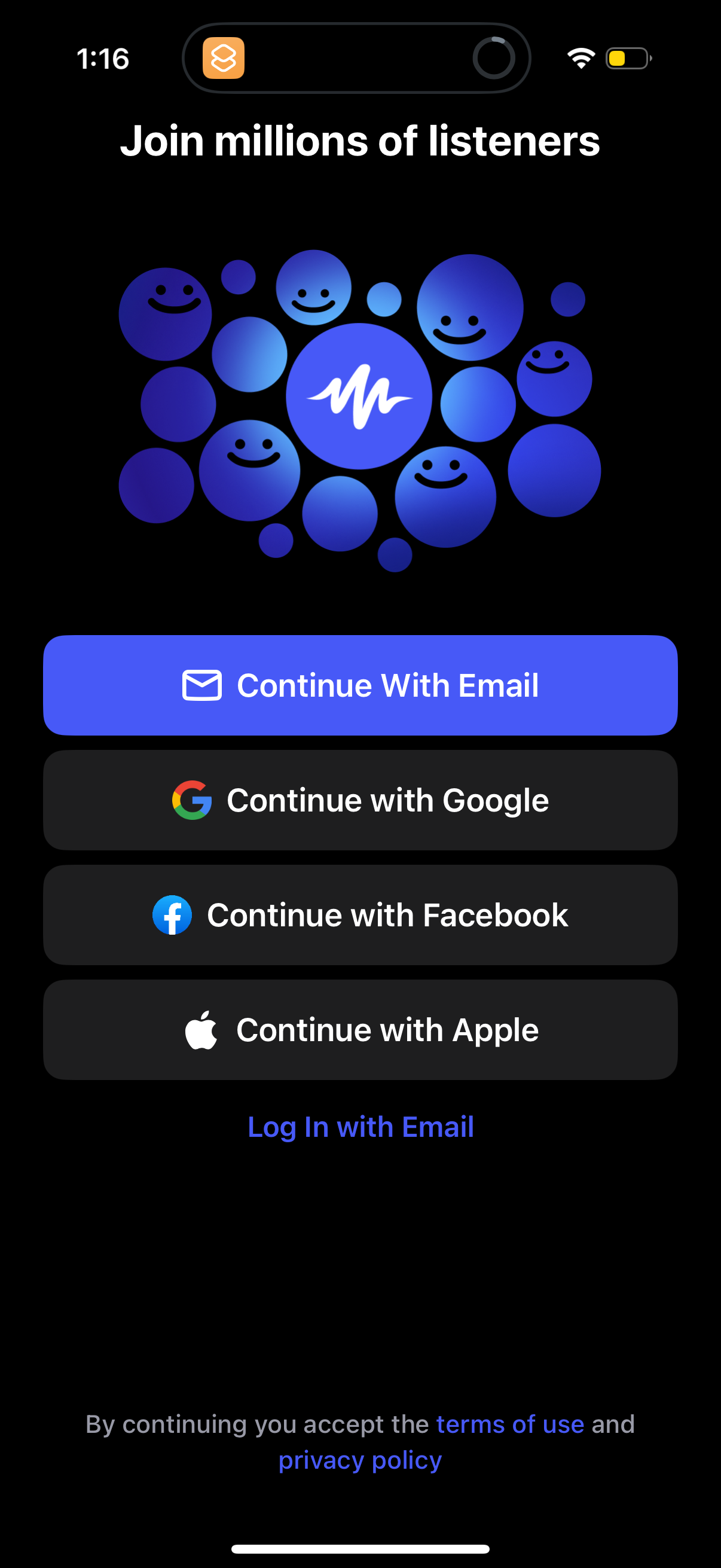Tap the Join millions of listeners heading
The height and width of the screenshot is (1568, 721).
pos(360,142)
